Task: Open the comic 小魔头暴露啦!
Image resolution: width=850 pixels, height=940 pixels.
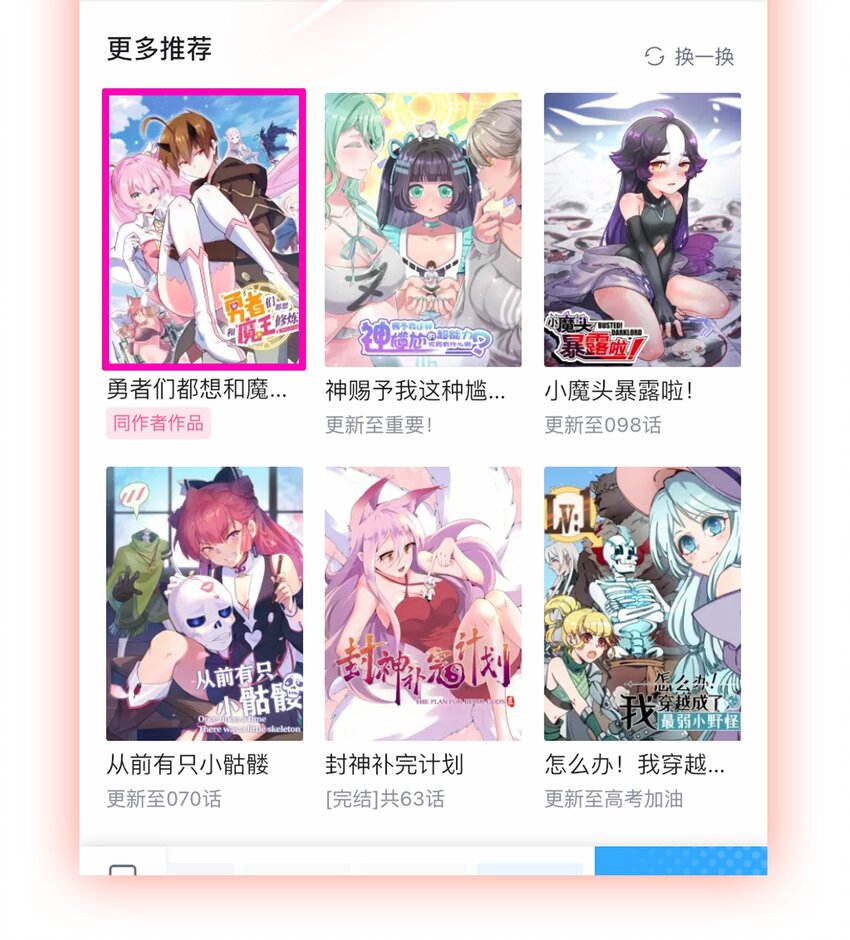Action: (642, 230)
